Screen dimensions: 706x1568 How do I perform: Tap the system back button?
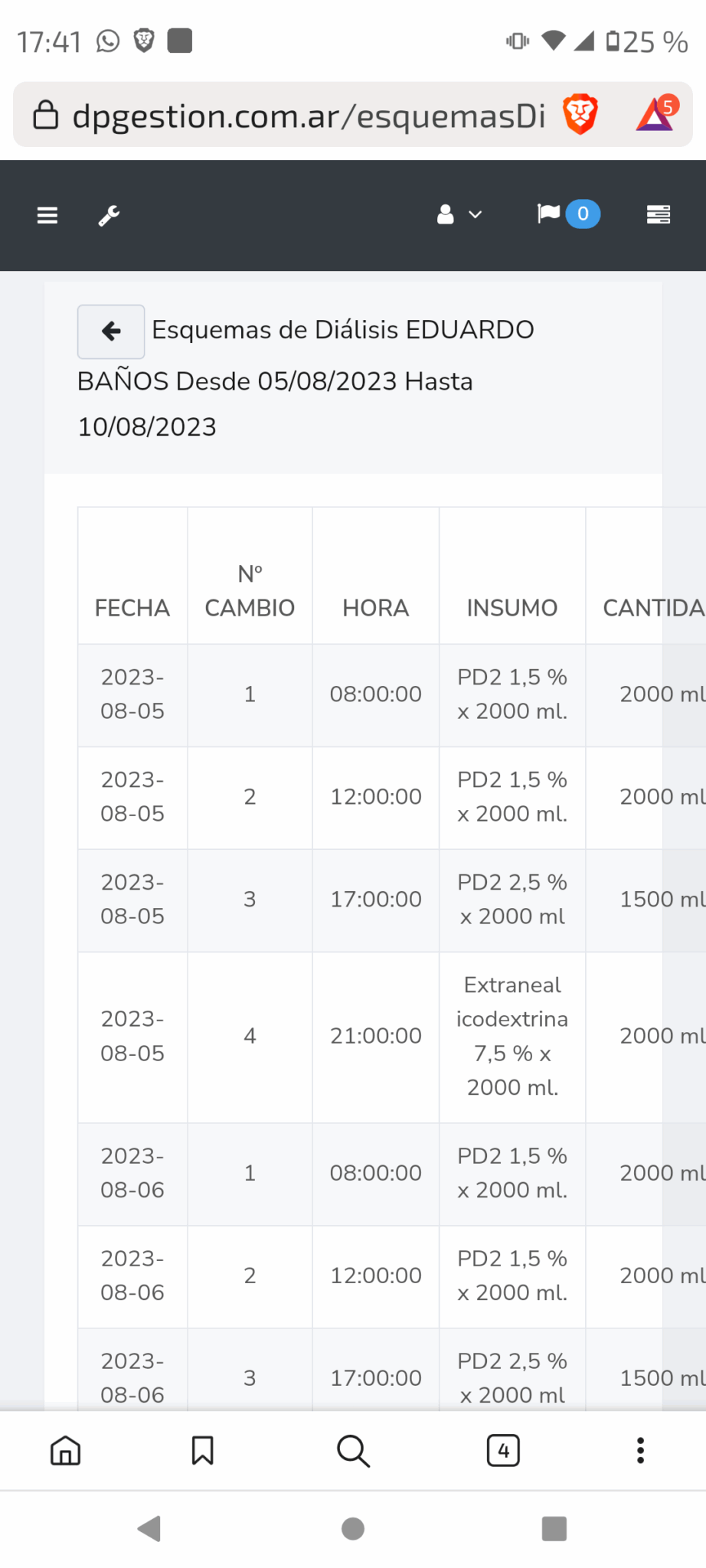pyautogui.click(x=149, y=1529)
